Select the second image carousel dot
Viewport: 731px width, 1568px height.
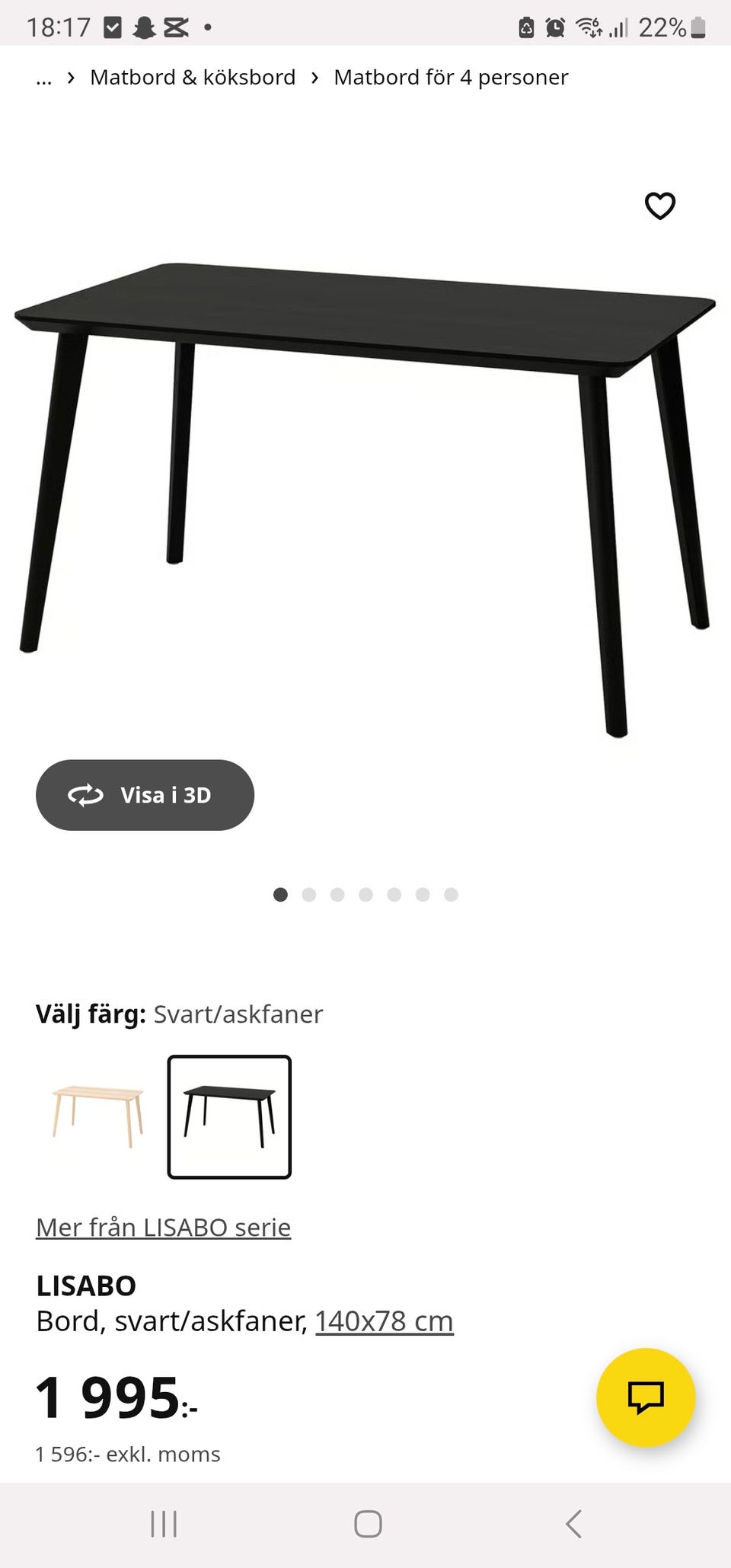pos(310,895)
